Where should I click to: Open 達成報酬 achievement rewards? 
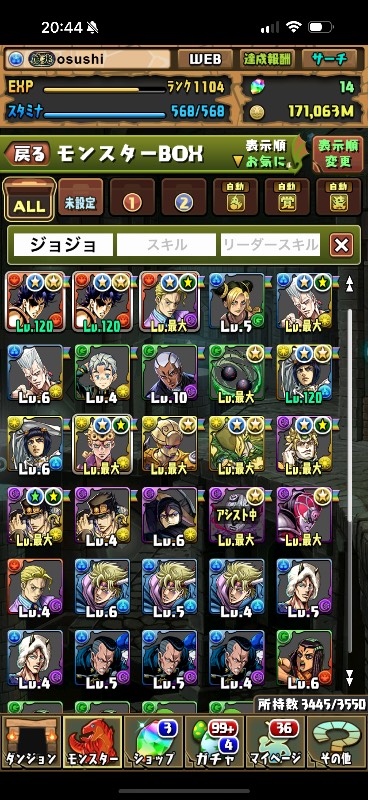266,59
